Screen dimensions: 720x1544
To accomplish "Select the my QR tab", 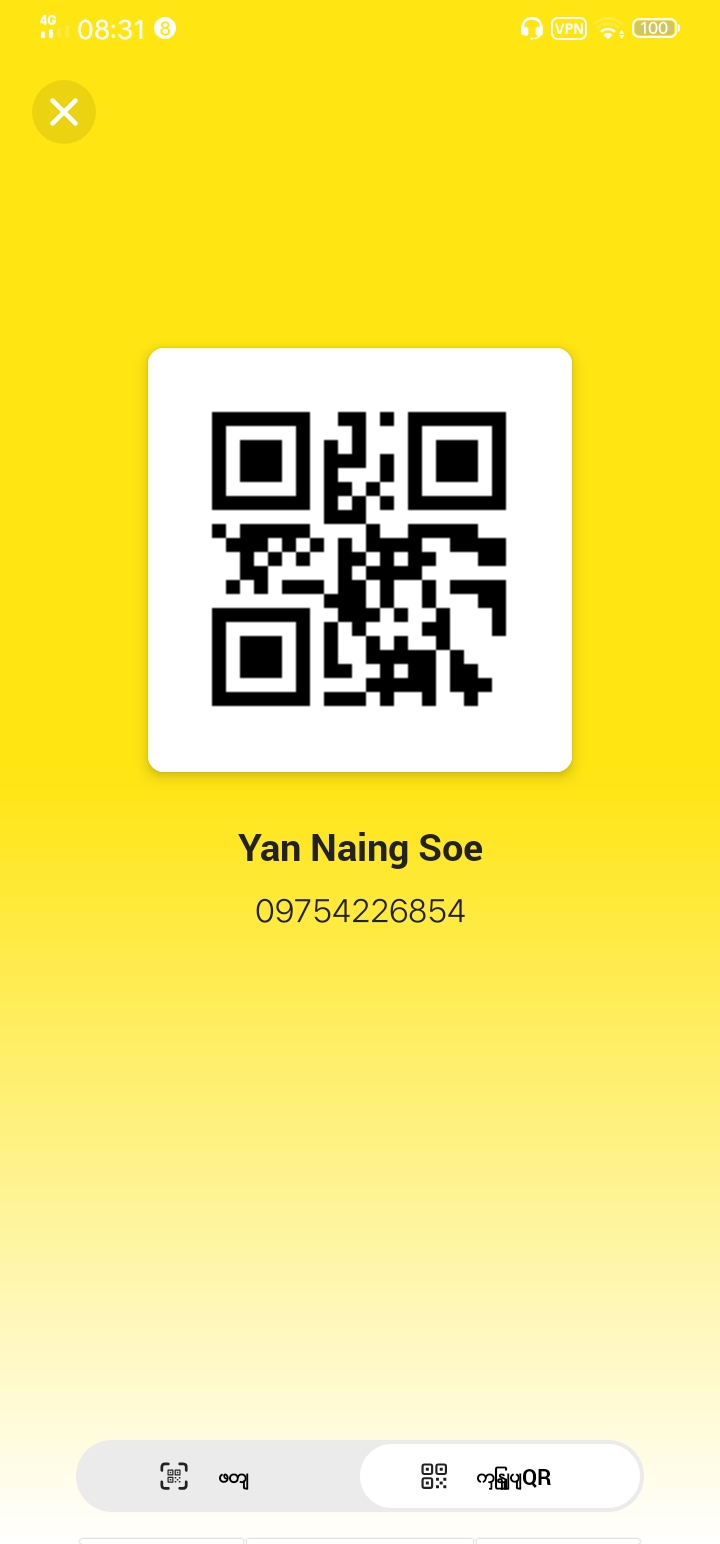I will click(x=500, y=1476).
